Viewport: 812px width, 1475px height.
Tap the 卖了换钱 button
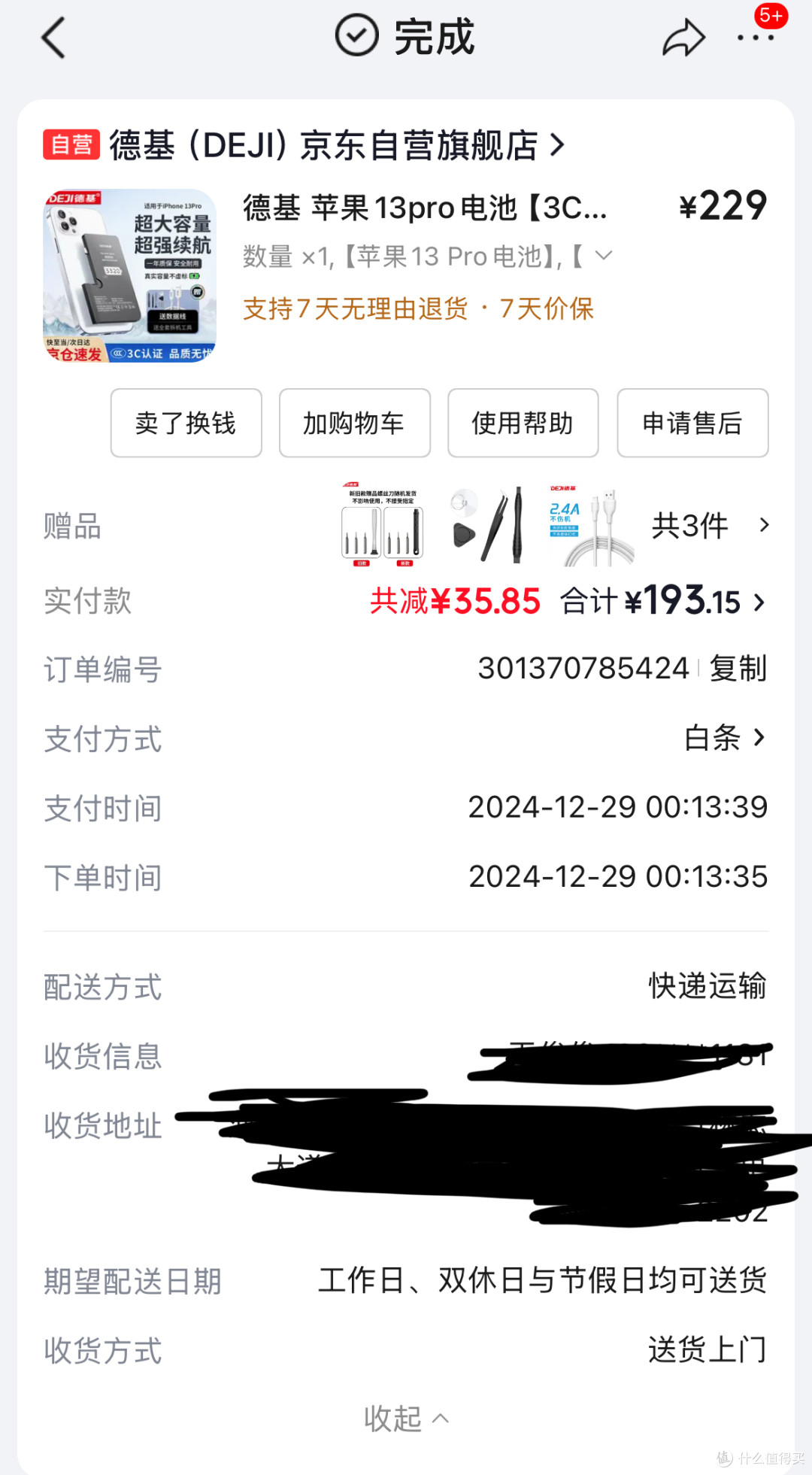[186, 423]
